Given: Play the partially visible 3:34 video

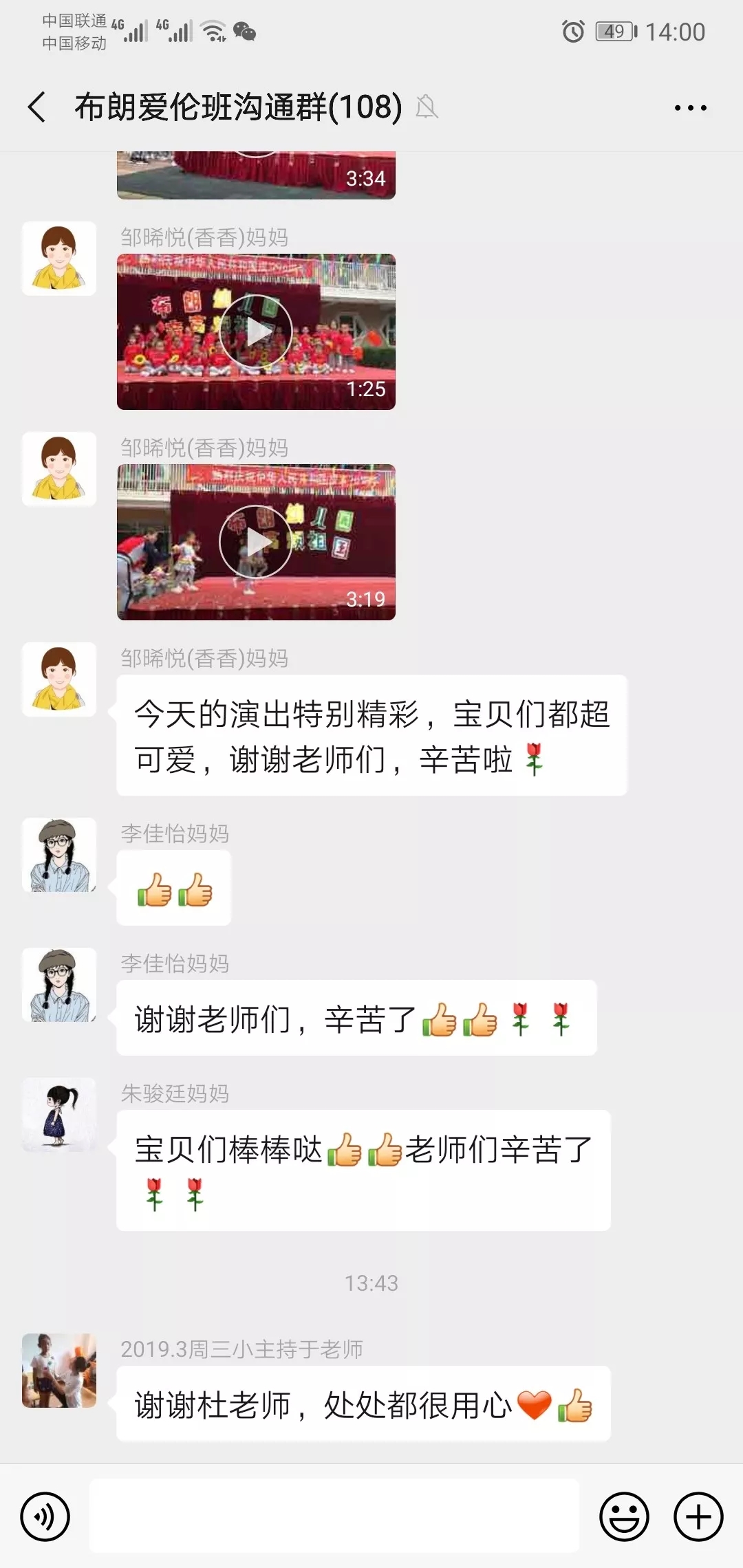Looking at the screenshot, I should tap(256, 175).
